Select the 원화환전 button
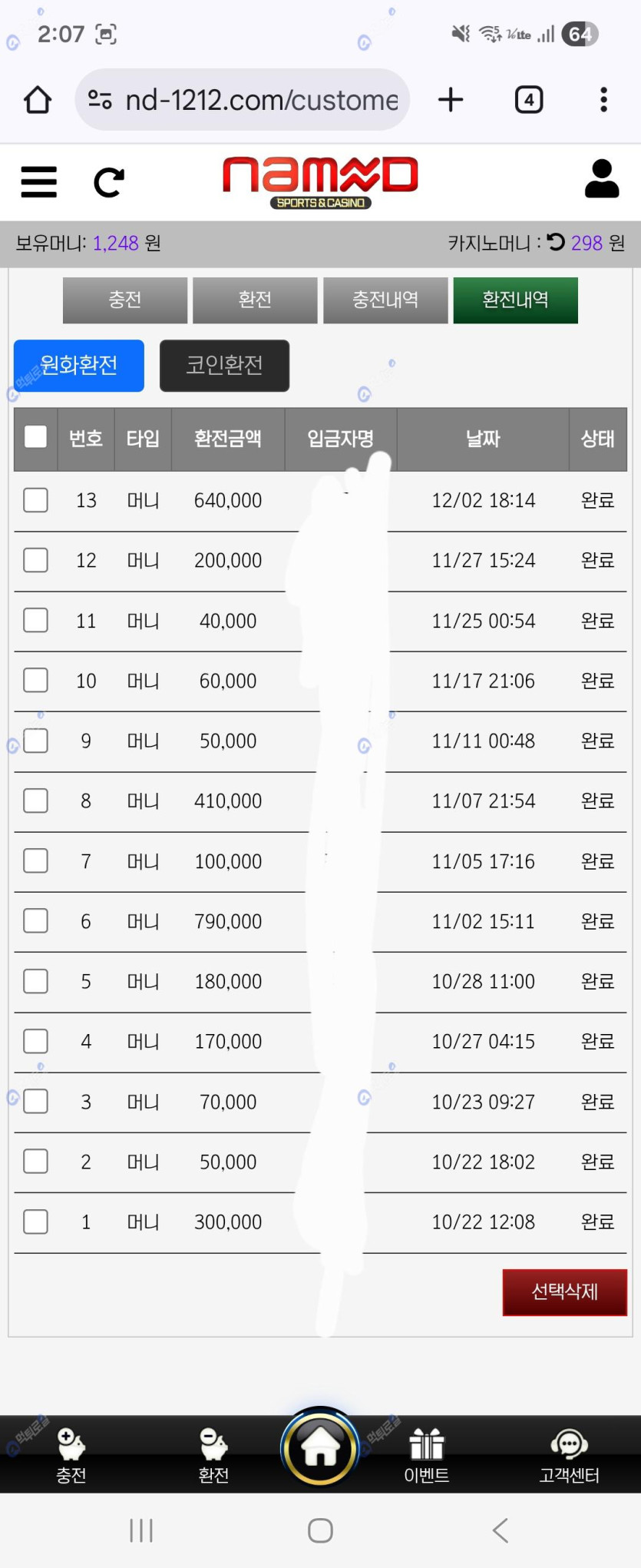The height and width of the screenshot is (1568, 641). 79,365
